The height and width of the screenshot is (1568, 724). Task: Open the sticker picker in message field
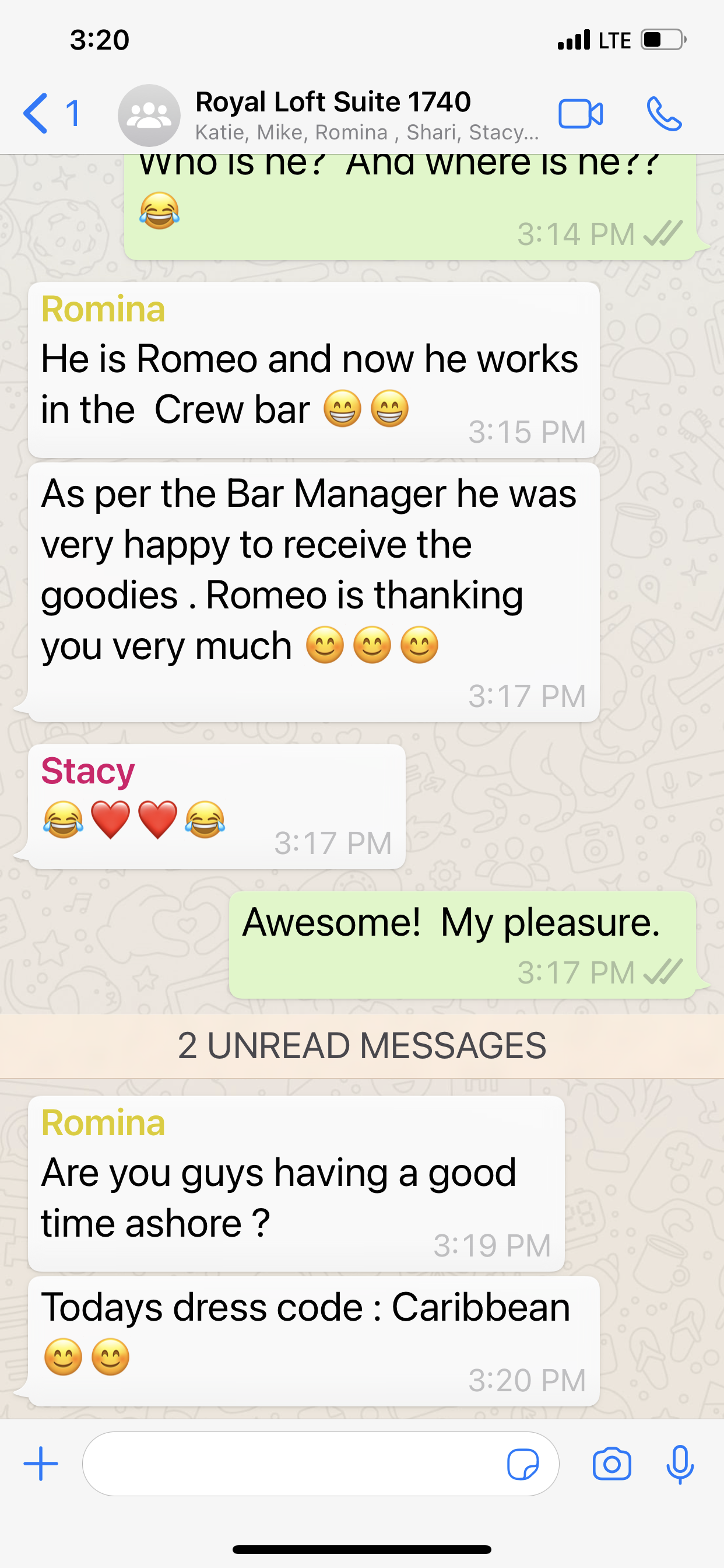coord(523,1464)
